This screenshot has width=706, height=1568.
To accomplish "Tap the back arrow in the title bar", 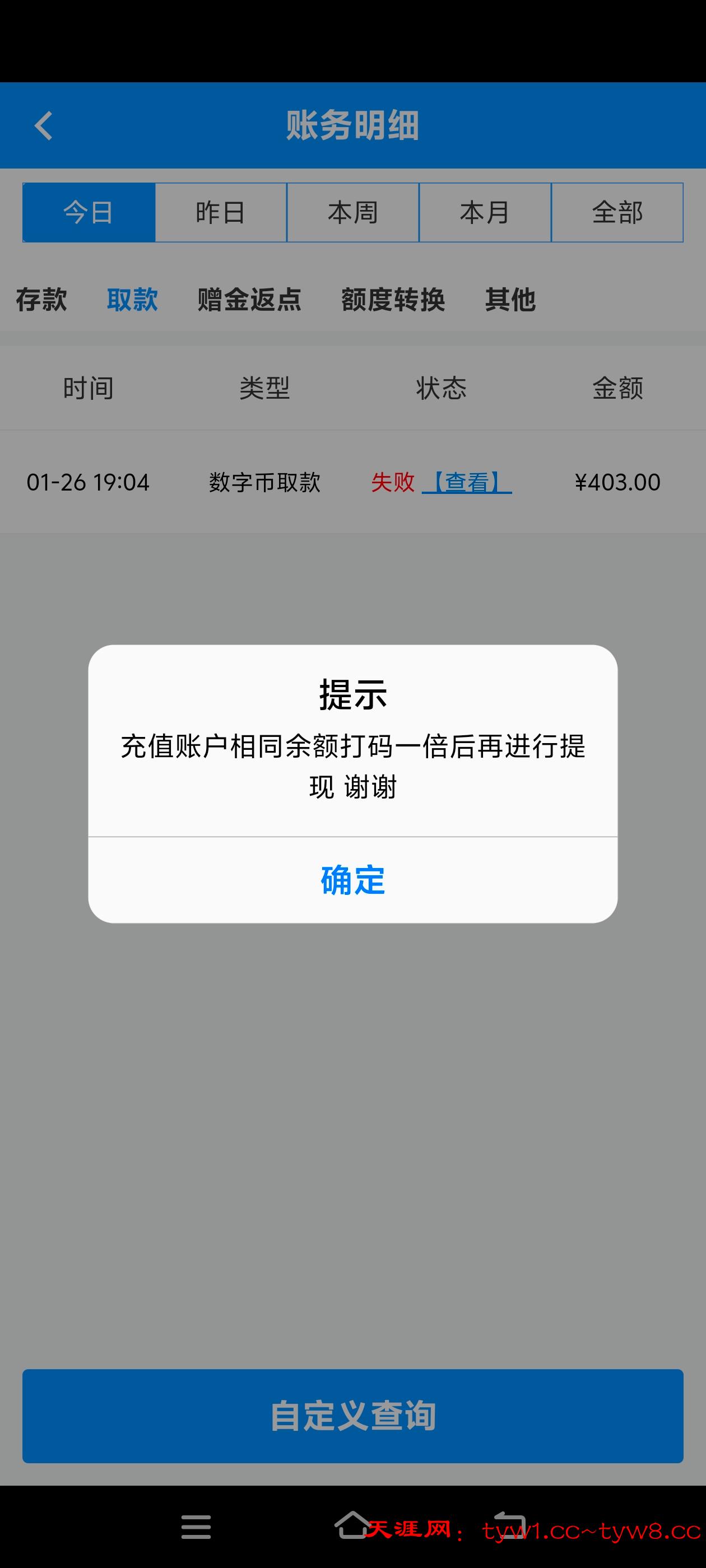I will pos(43,125).
